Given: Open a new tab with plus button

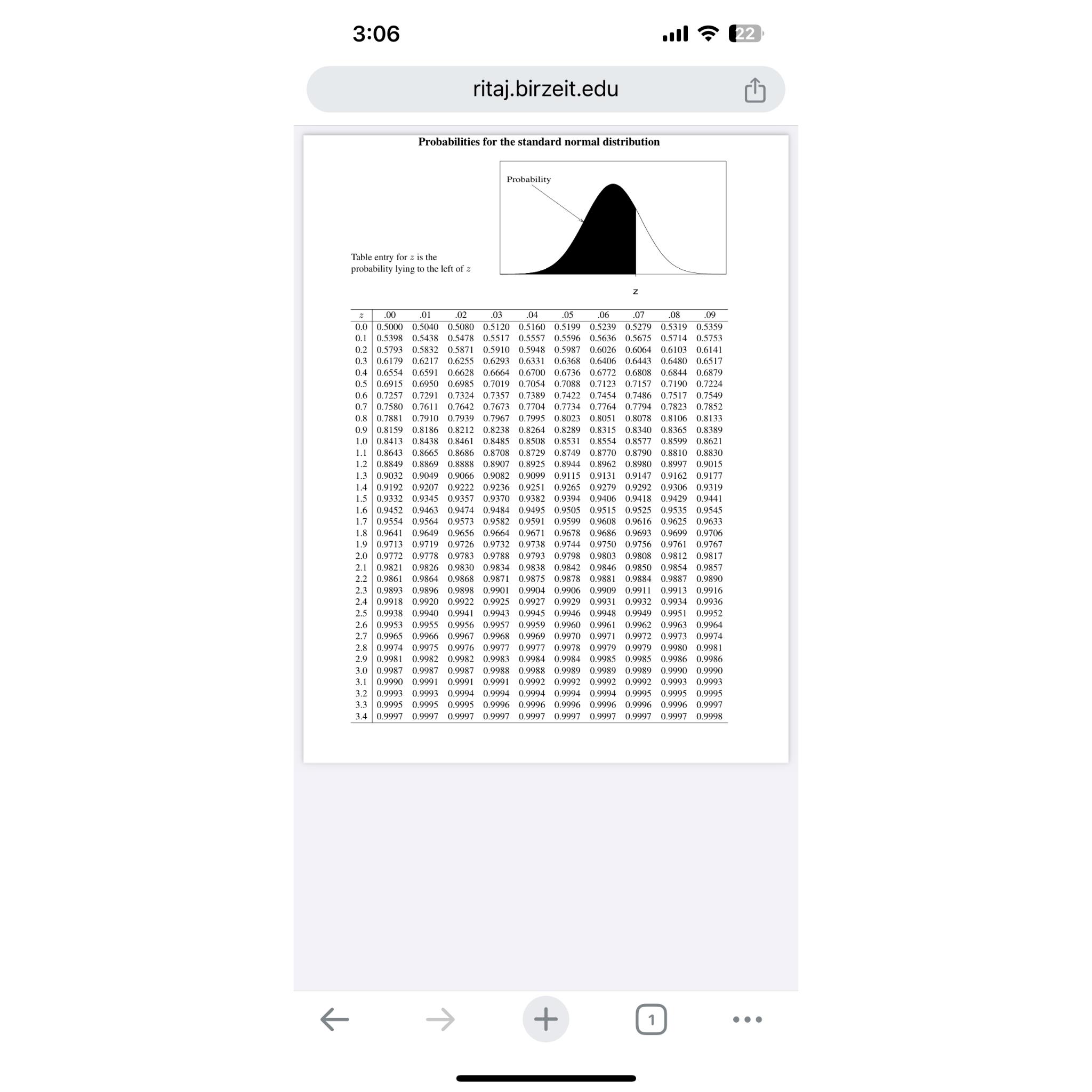Looking at the screenshot, I should tap(545, 1019).
